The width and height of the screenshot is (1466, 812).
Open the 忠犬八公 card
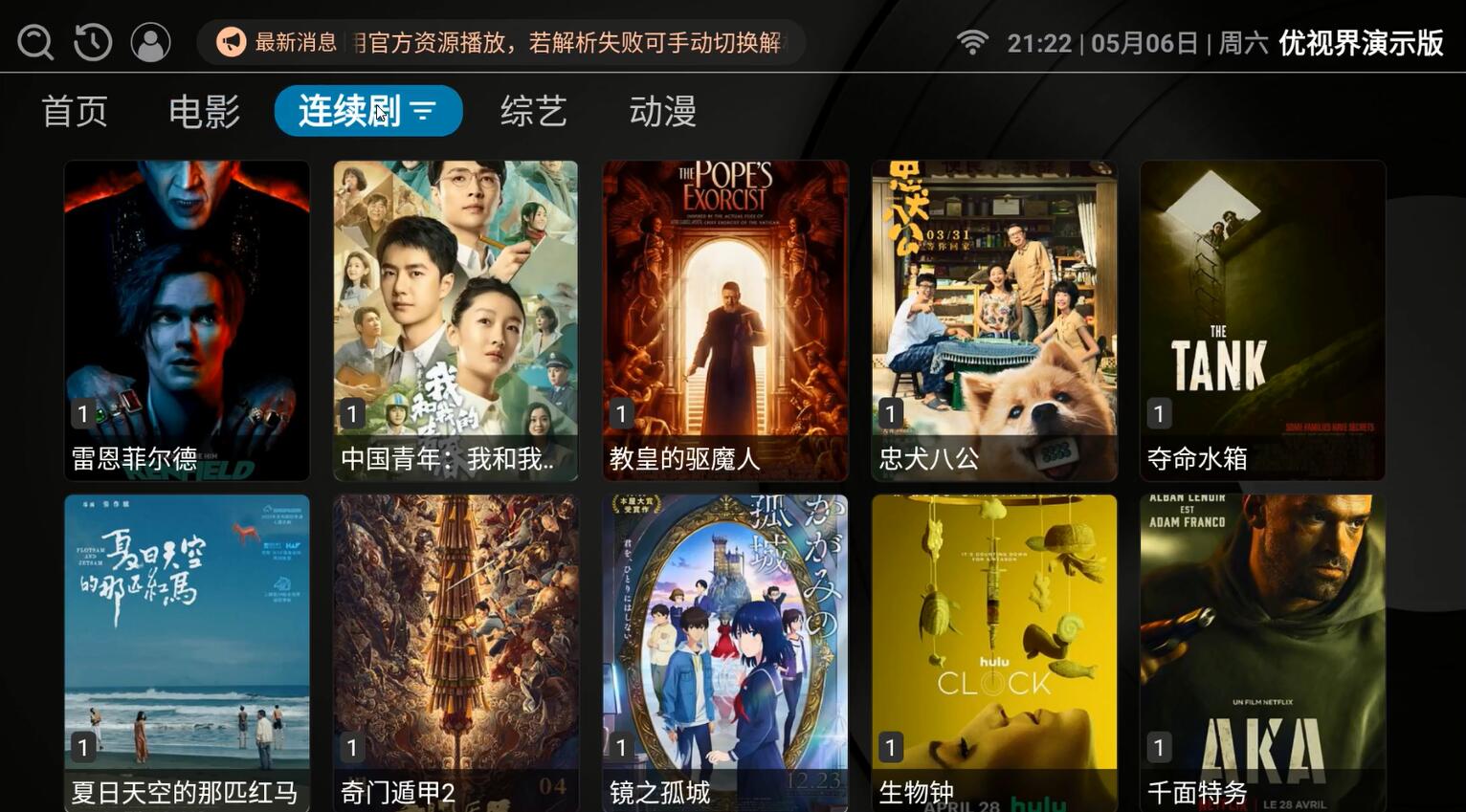coord(994,320)
